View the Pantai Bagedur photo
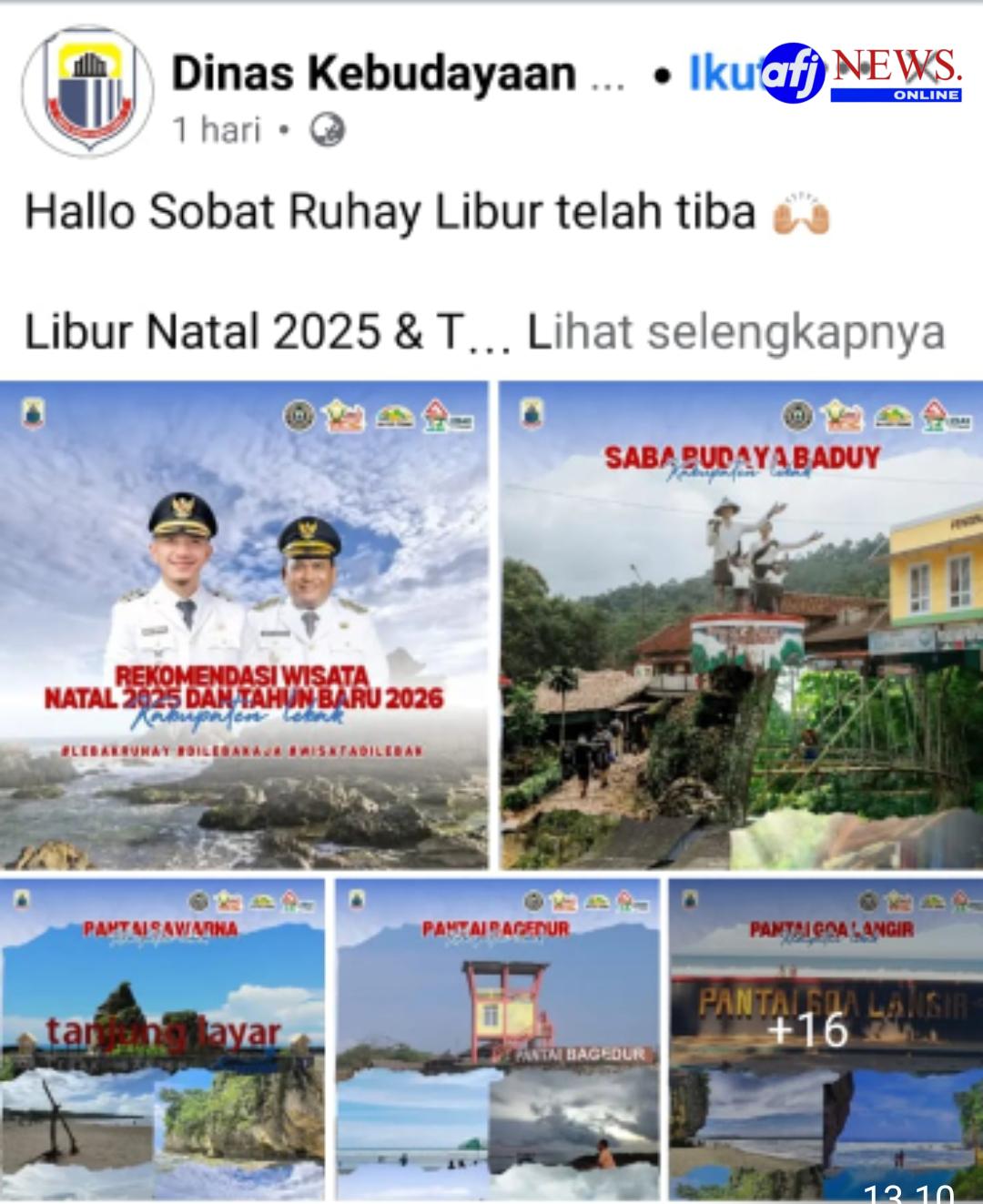Viewport: 983px width, 1204px height. 497,1038
